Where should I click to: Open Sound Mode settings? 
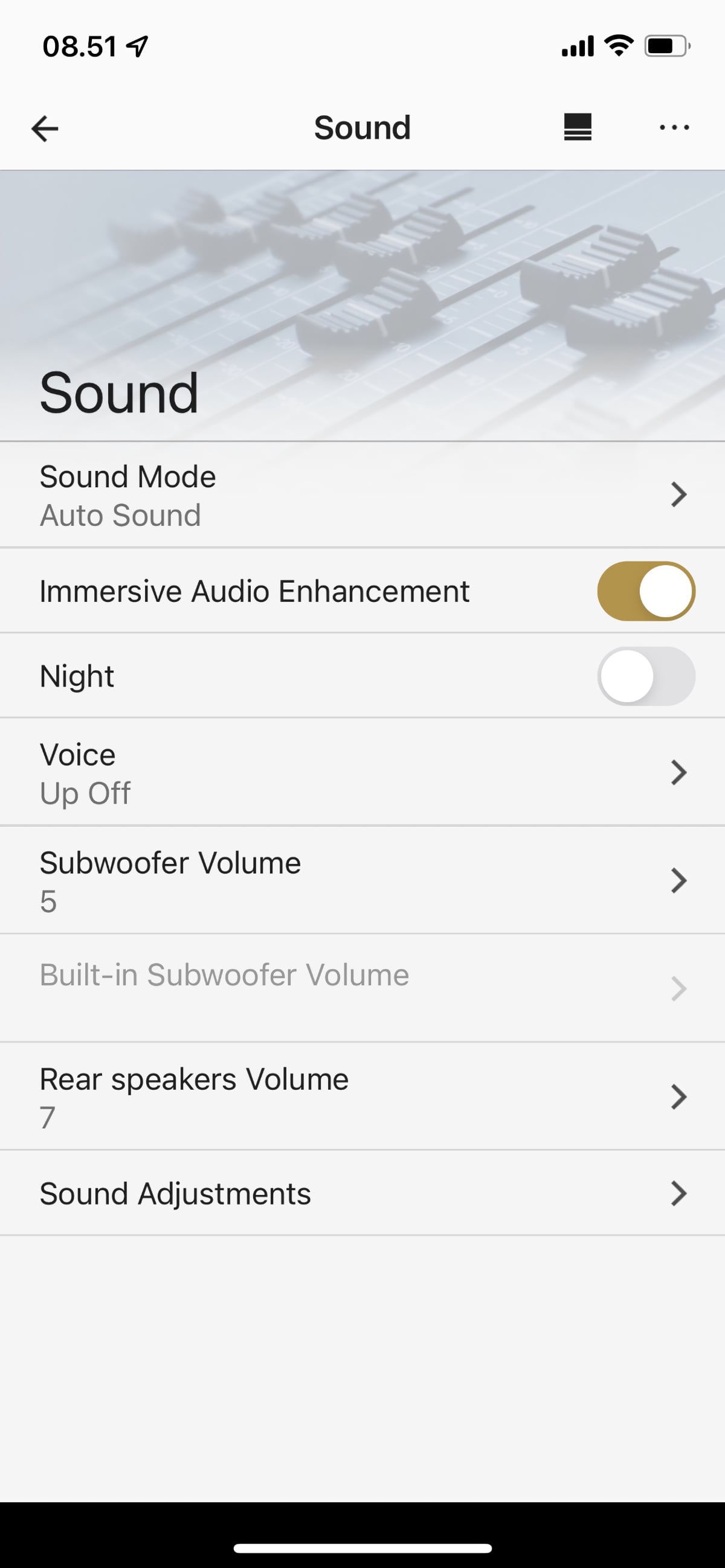[362, 495]
